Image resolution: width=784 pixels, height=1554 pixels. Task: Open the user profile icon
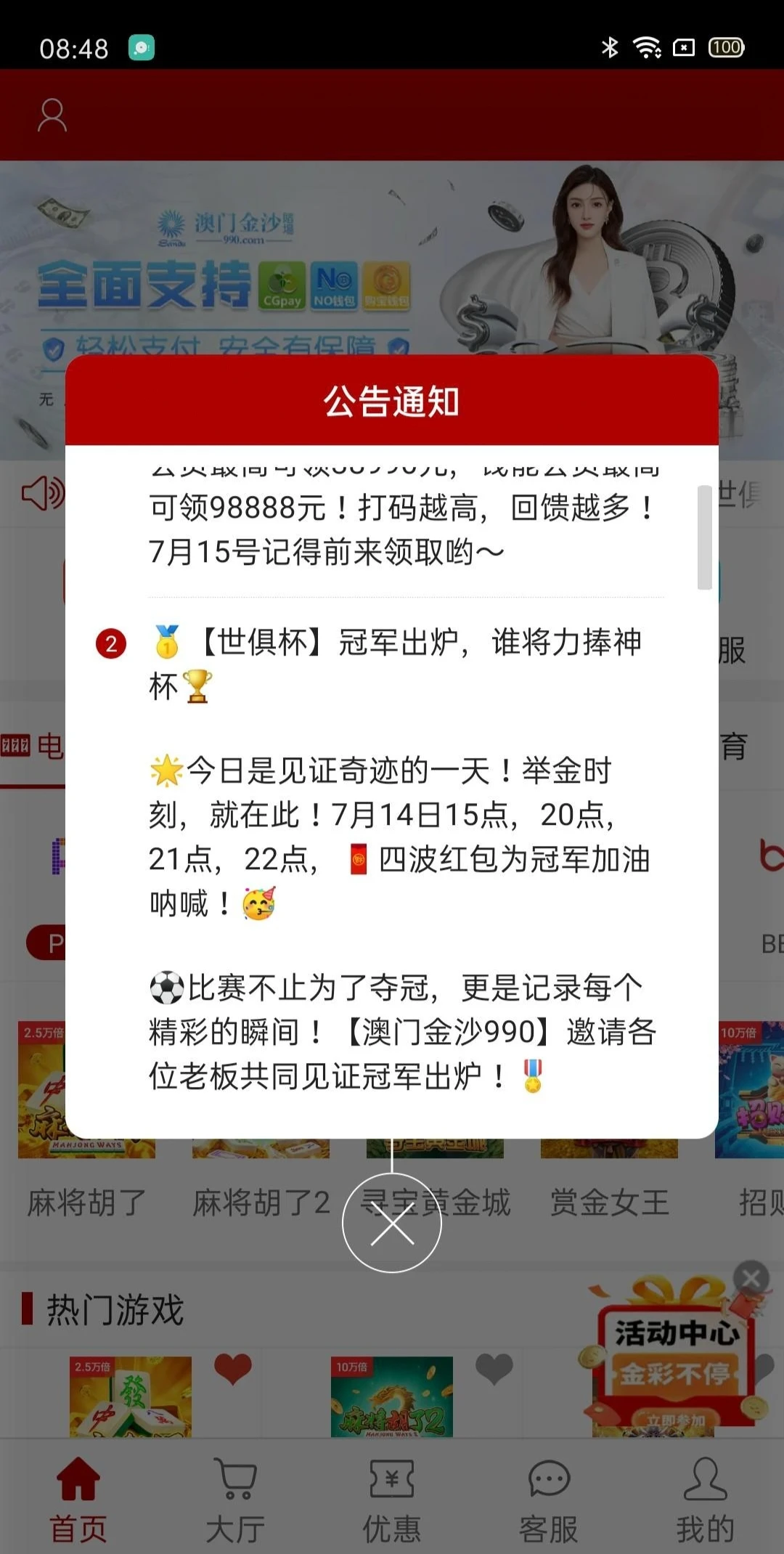52,116
